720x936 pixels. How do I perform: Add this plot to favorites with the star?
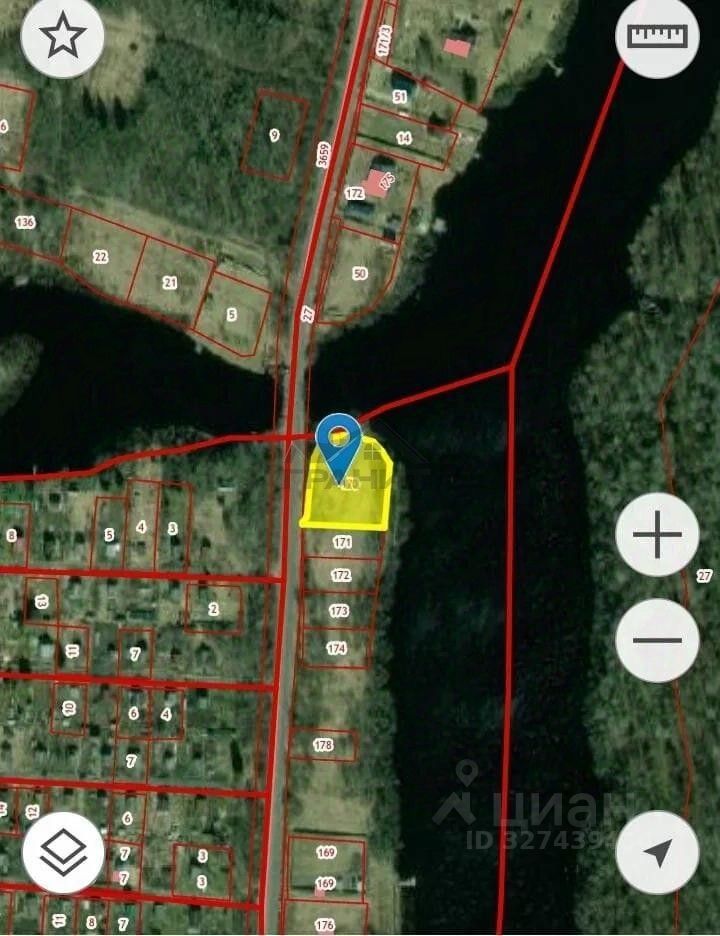point(62,37)
